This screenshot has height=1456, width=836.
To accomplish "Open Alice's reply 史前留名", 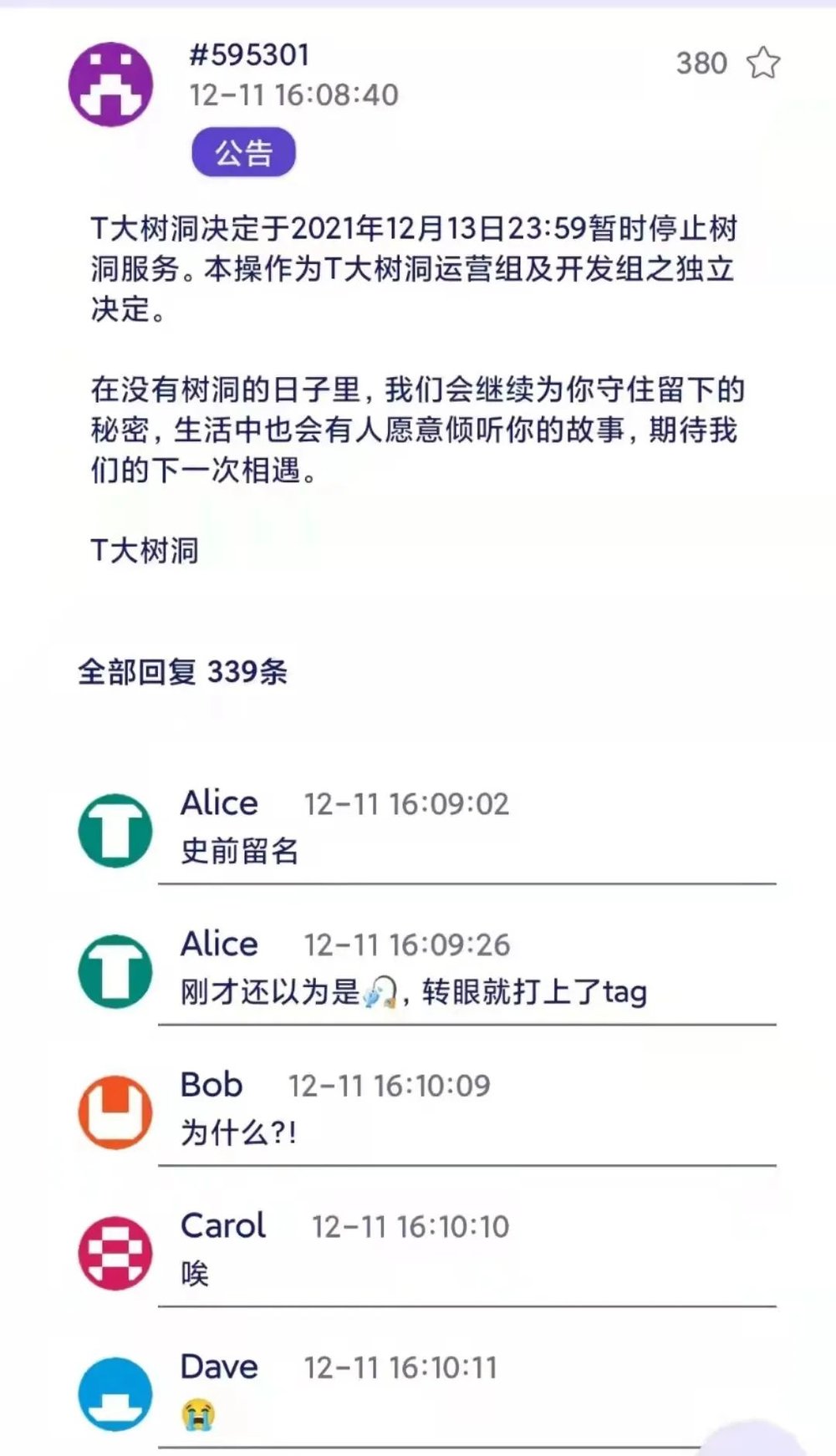I will click(239, 851).
